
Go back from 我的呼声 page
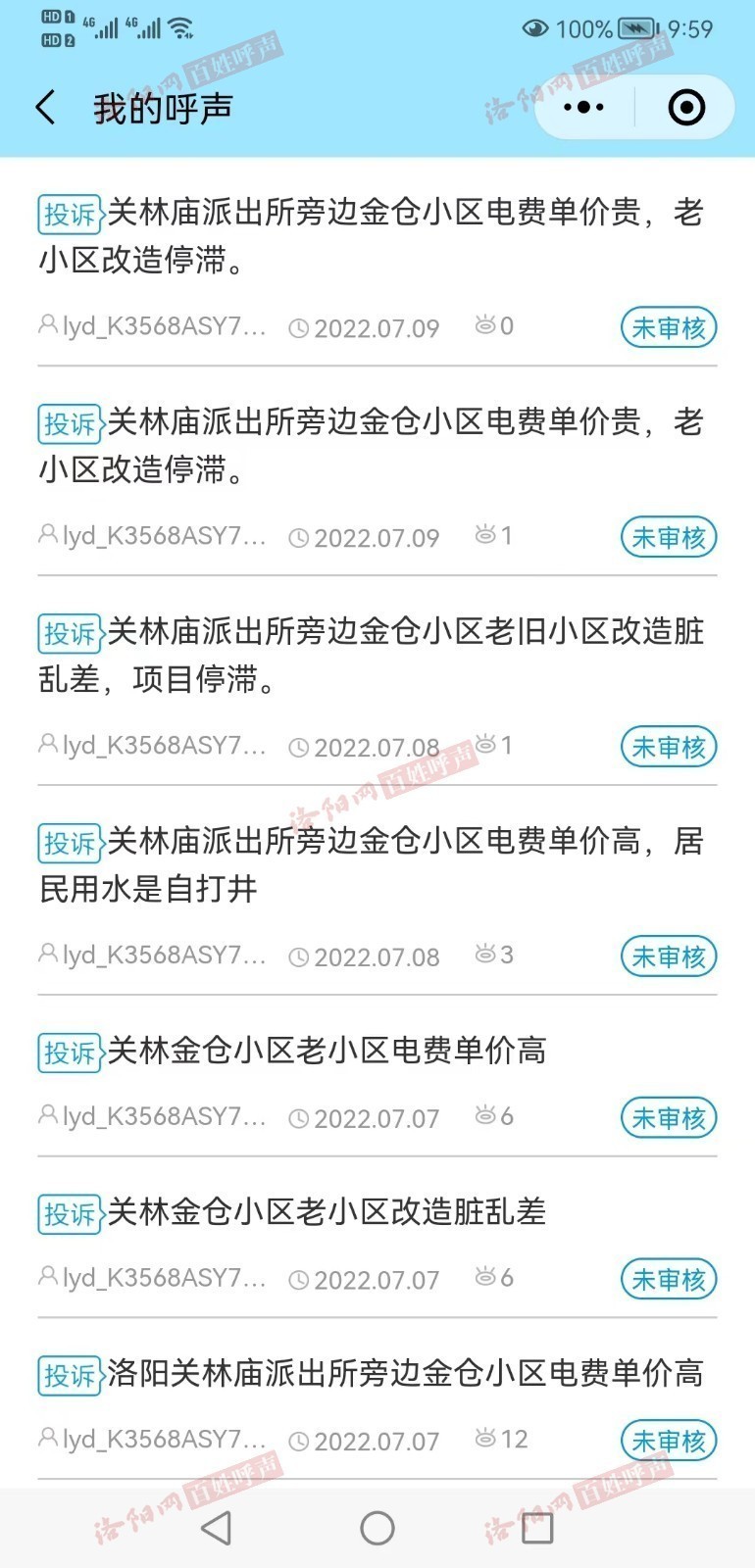click(x=46, y=107)
